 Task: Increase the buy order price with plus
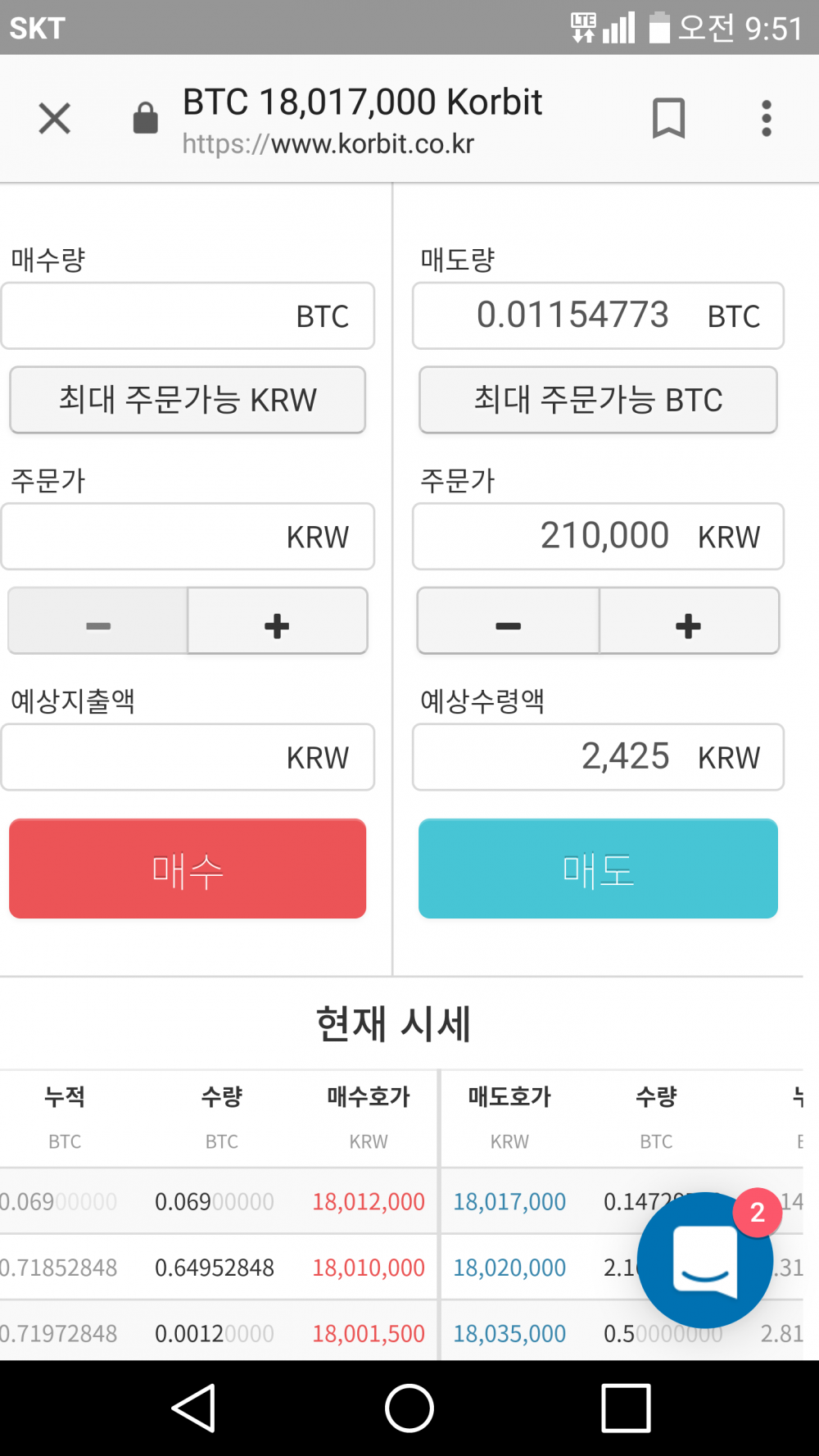point(278,623)
